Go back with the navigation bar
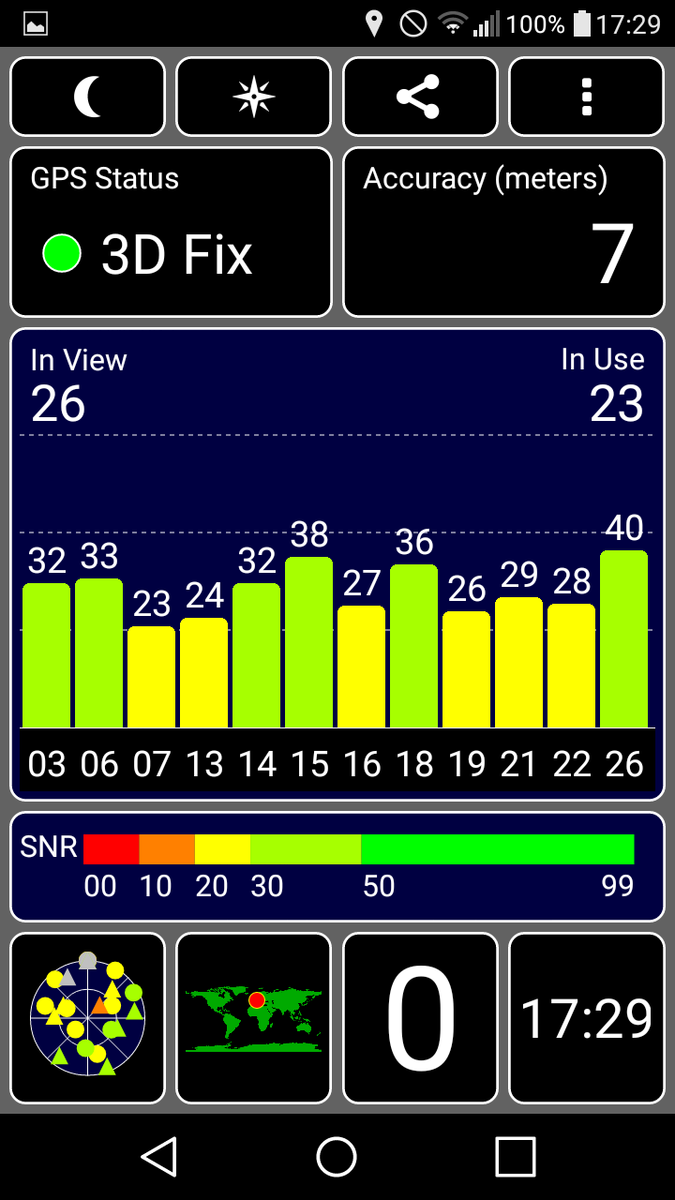 point(159,1156)
